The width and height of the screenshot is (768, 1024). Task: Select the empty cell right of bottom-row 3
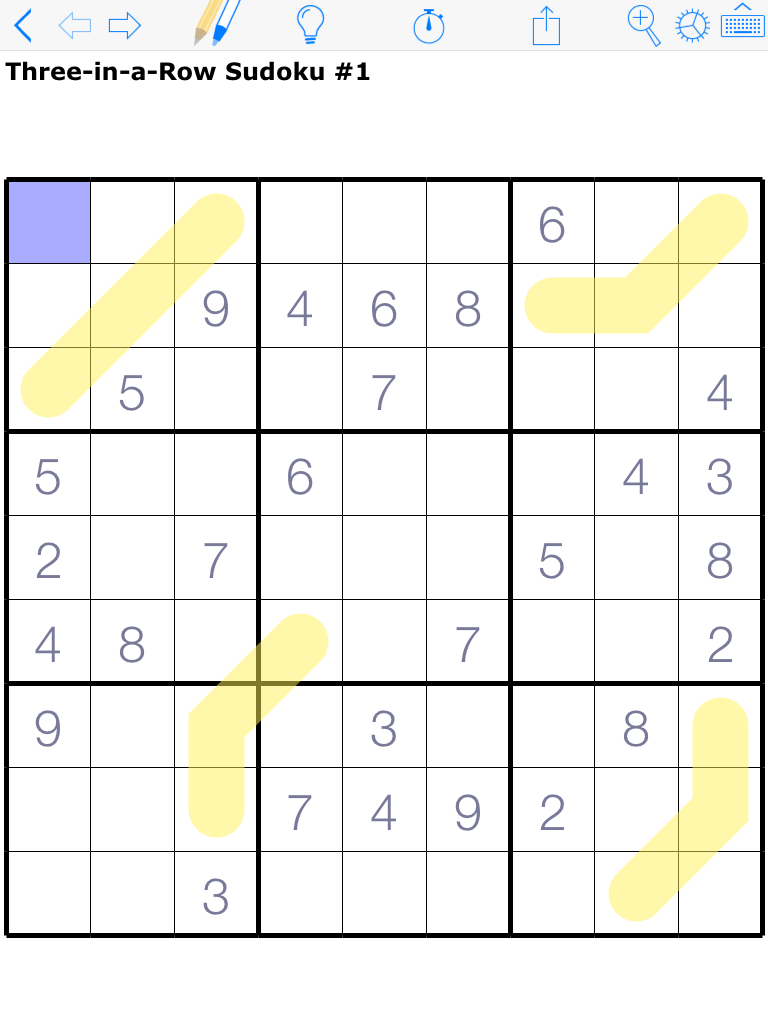(300, 894)
